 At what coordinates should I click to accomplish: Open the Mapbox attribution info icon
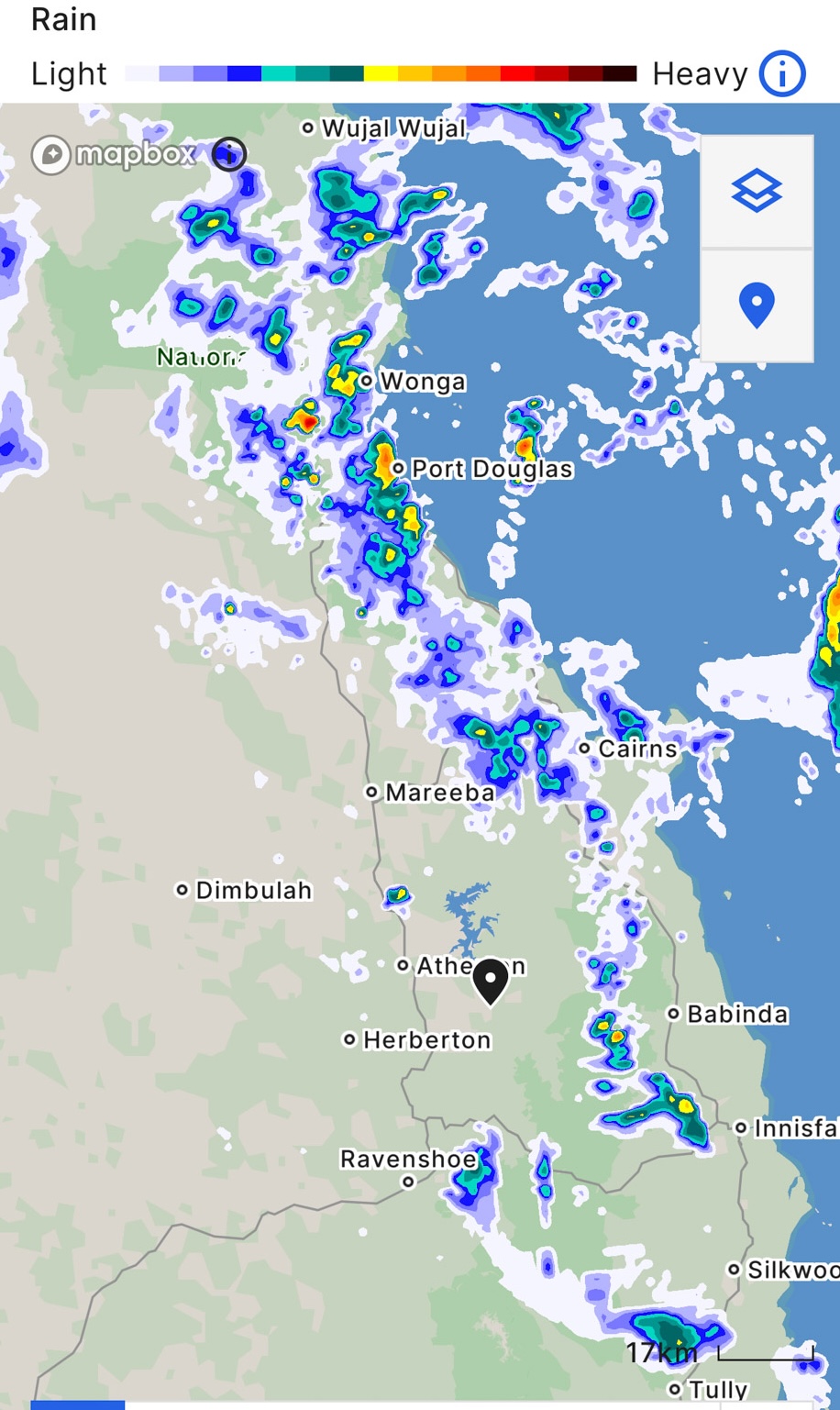click(x=229, y=153)
